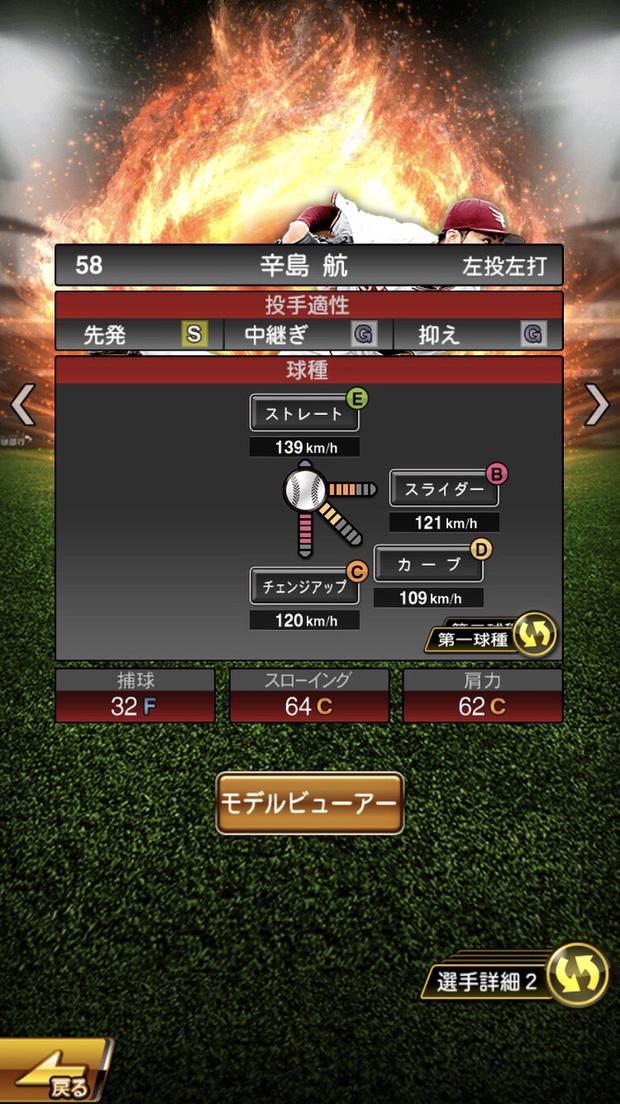Toggle the 第一球種 pitch type switch
Viewport: 620px width, 1104px height.
pos(490,637)
